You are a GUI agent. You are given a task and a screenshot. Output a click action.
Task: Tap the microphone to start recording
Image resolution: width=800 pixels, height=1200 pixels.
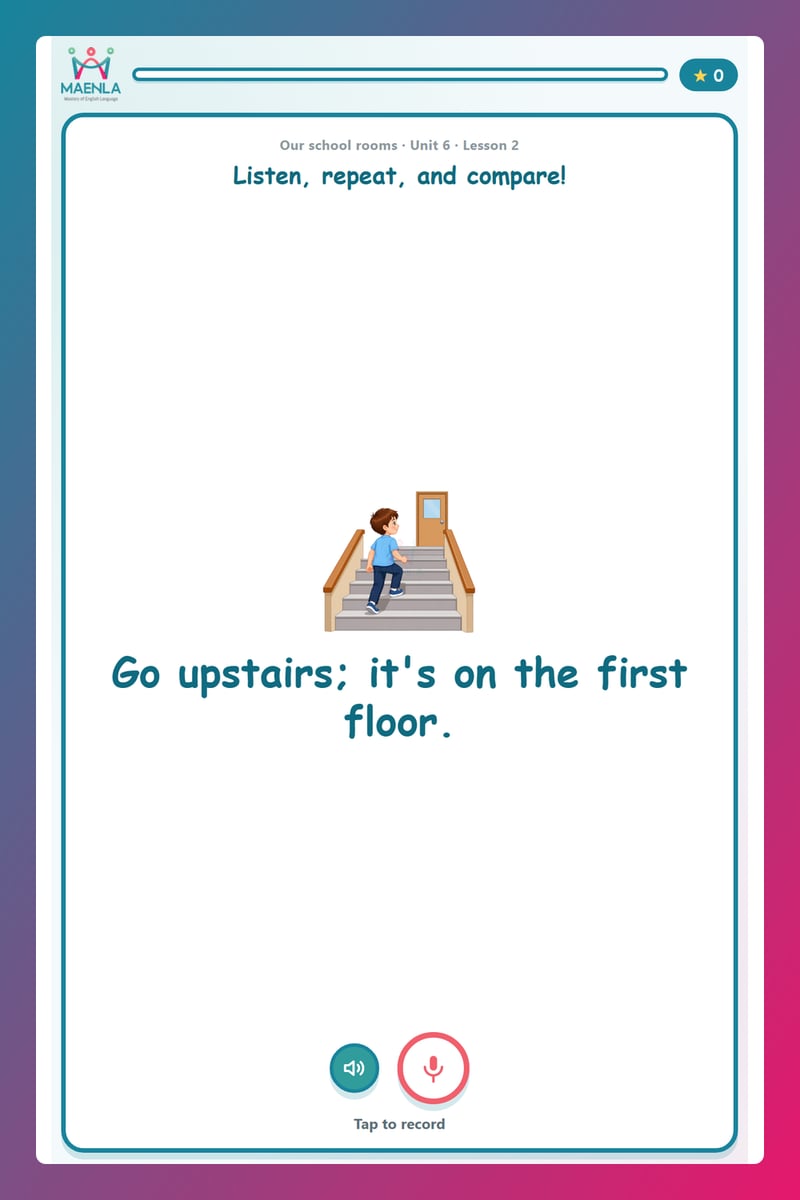pyautogui.click(x=433, y=1067)
